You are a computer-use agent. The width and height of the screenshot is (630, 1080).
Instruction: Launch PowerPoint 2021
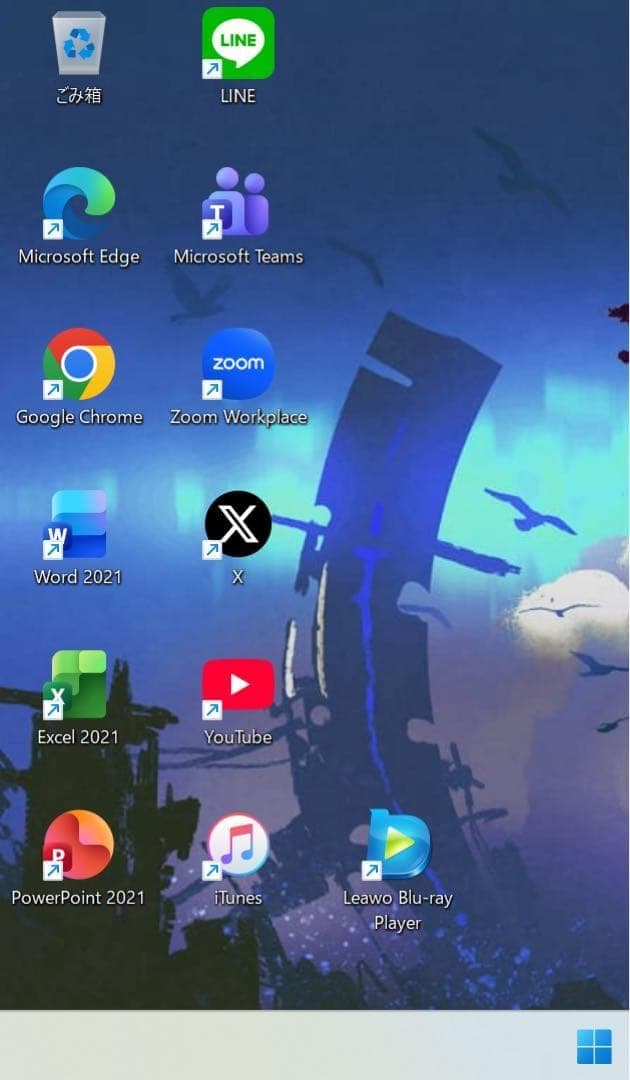pos(79,845)
